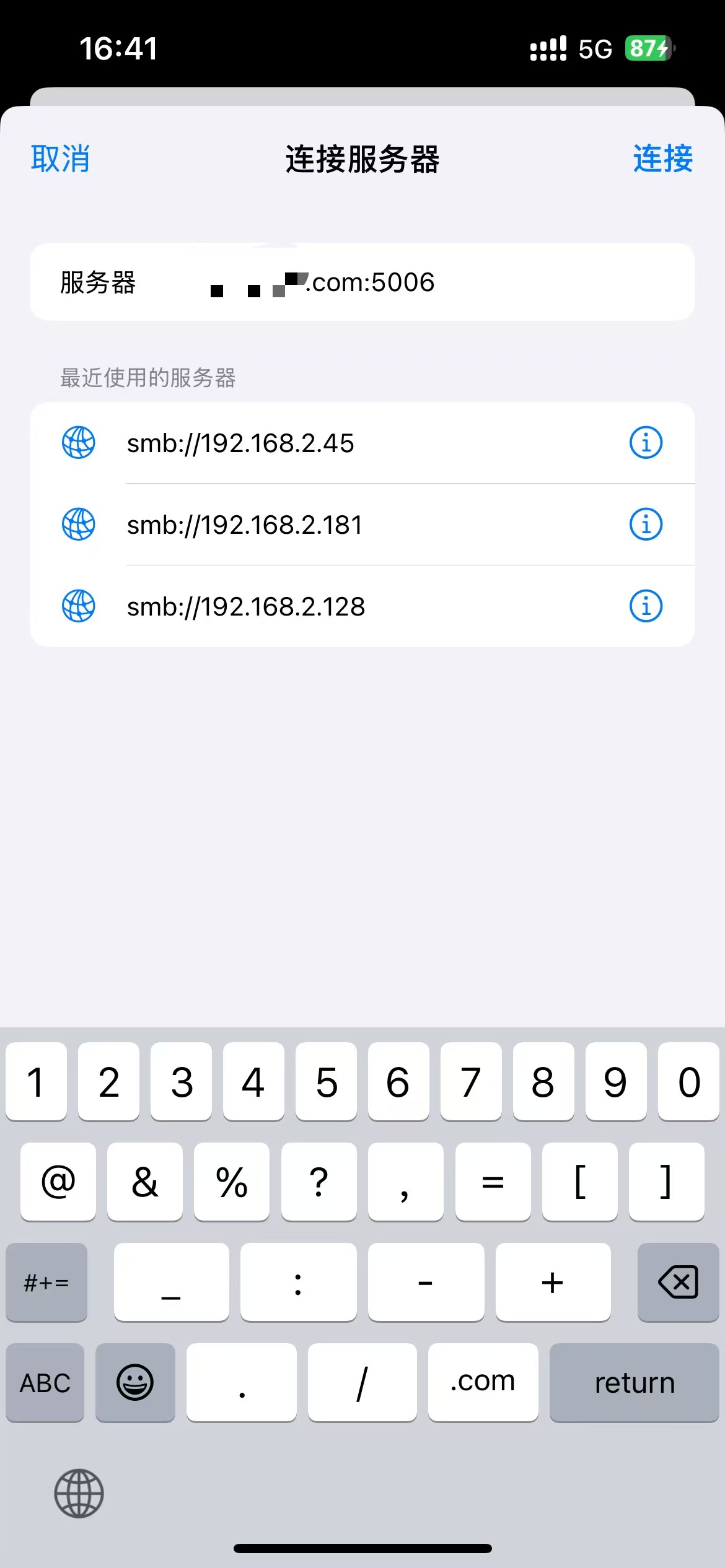Tap the return key

tap(634, 1382)
